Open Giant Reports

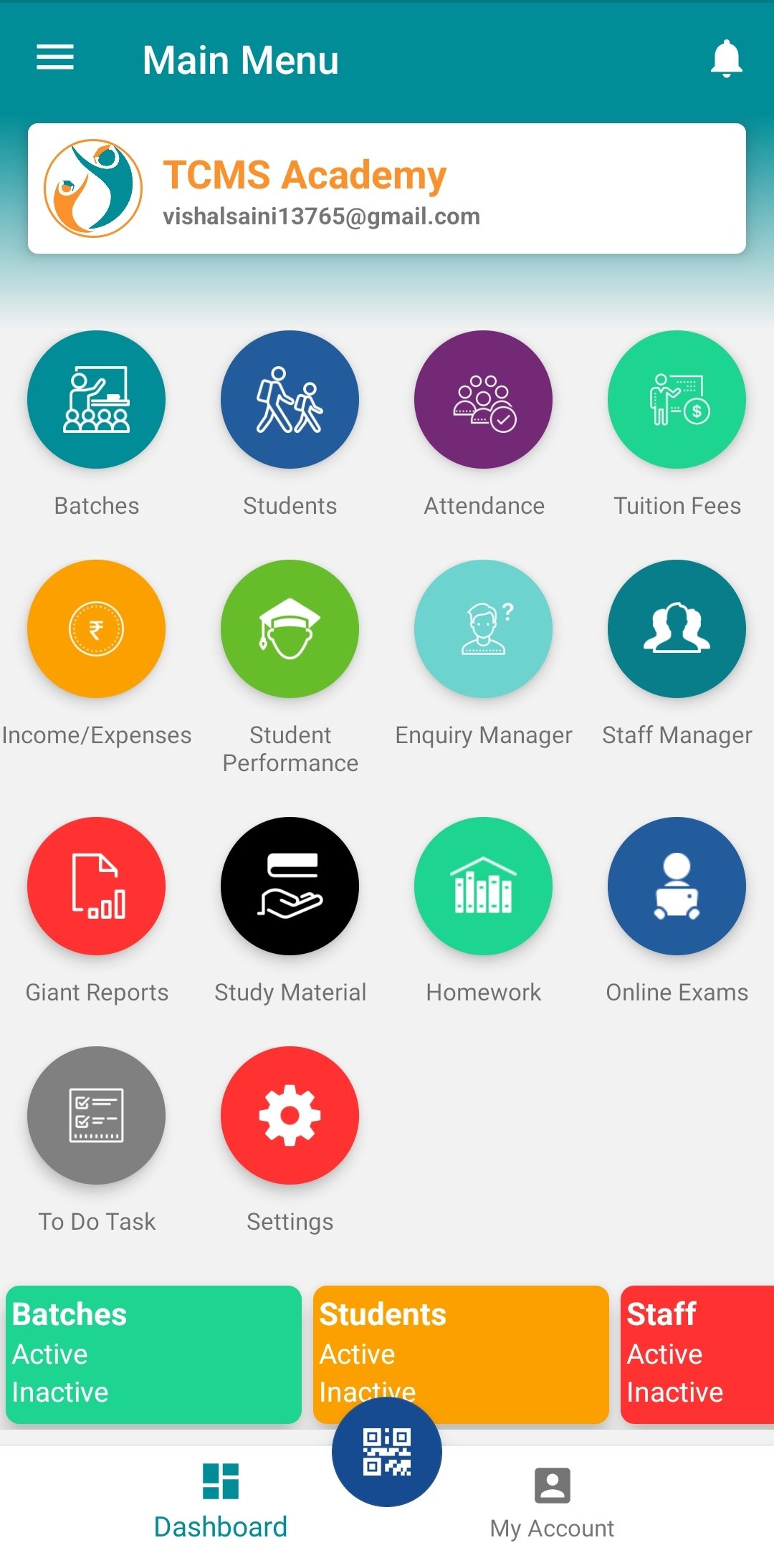(97, 886)
